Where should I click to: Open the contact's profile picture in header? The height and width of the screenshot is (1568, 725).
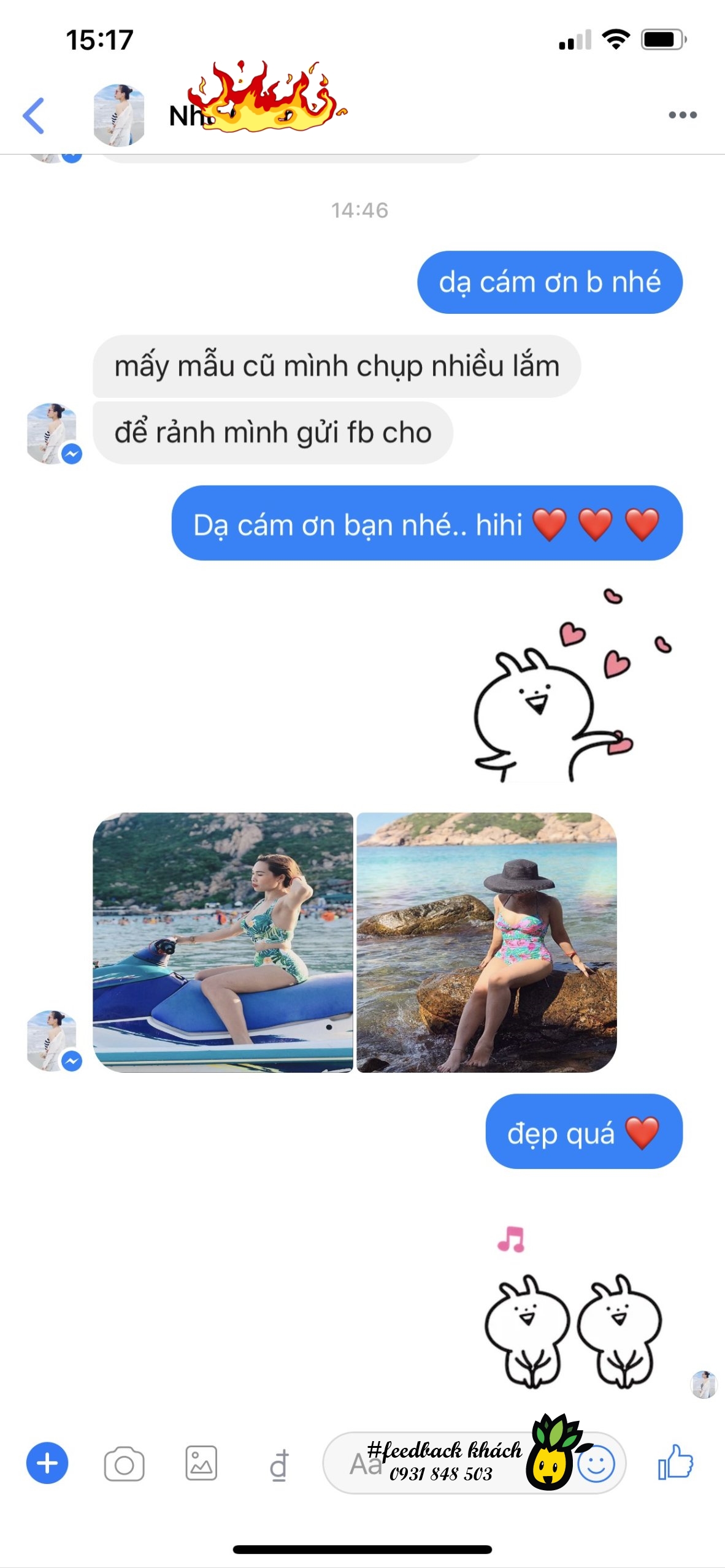[118, 115]
